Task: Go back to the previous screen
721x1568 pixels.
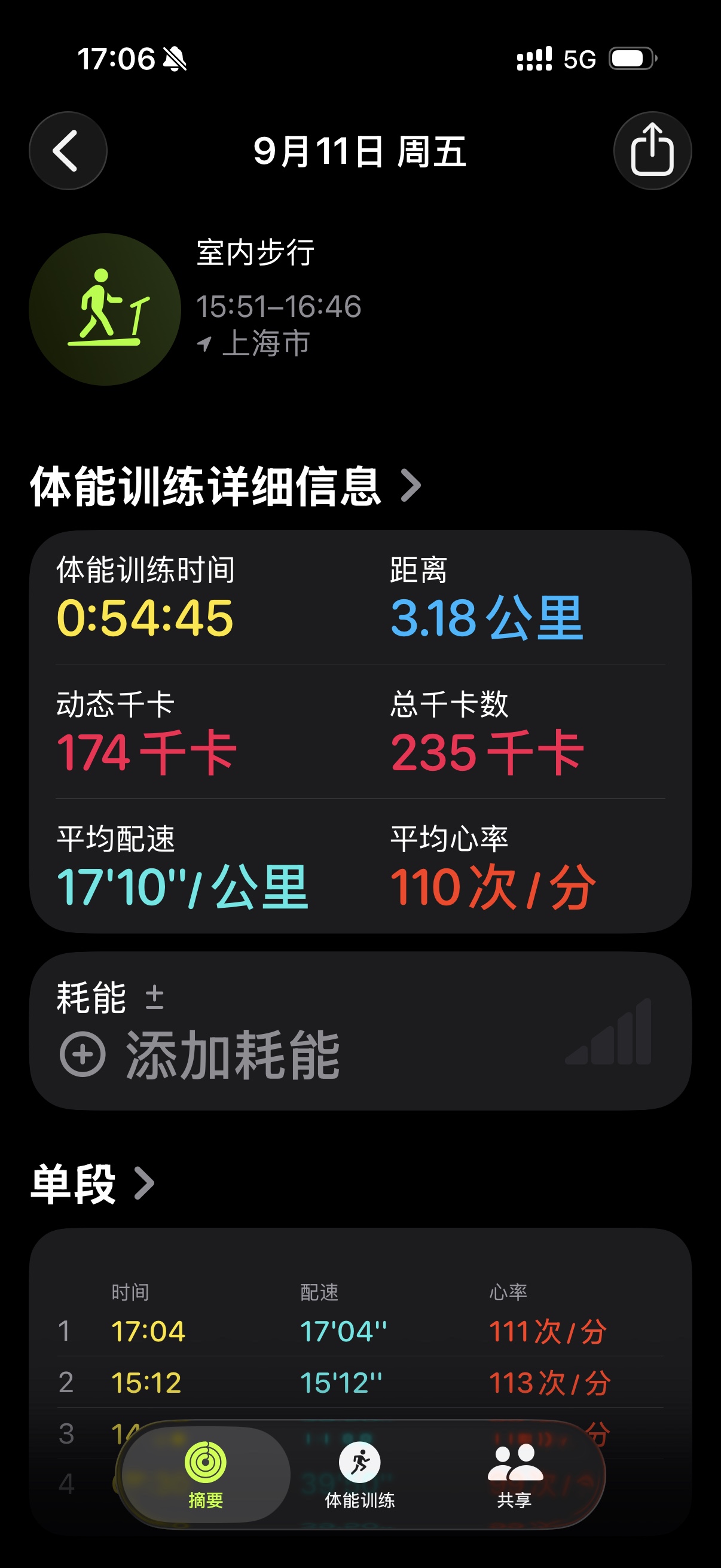Action: (x=68, y=151)
